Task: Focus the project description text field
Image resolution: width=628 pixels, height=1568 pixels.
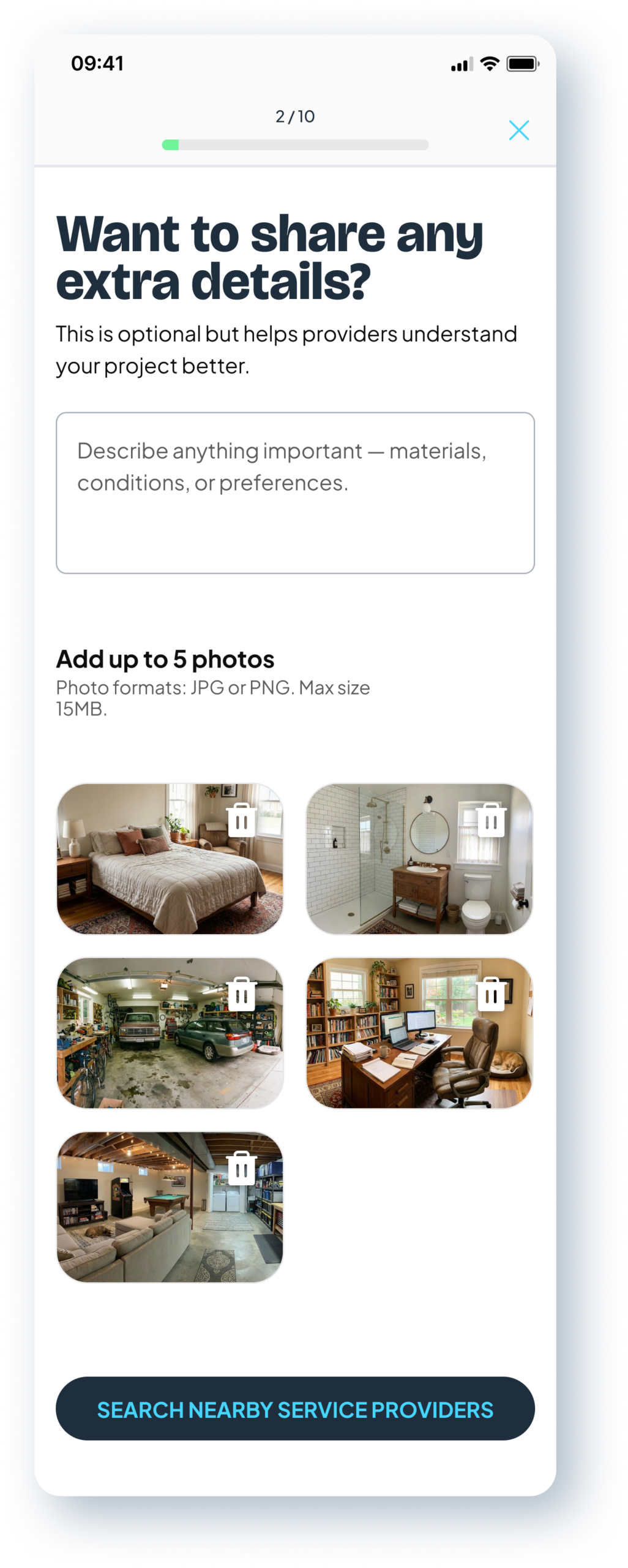Action: (x=295, y=492)
